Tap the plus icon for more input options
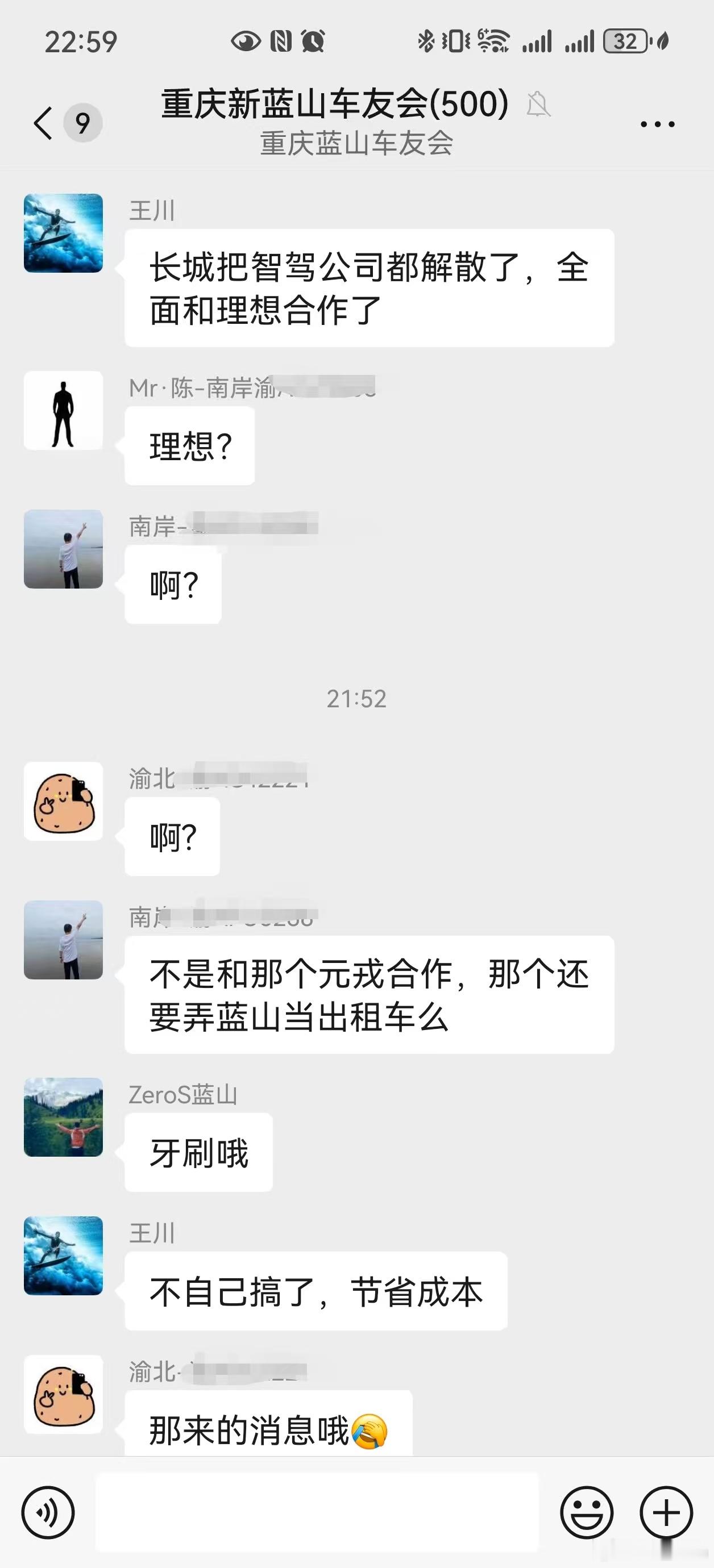 click(664, 1512)
